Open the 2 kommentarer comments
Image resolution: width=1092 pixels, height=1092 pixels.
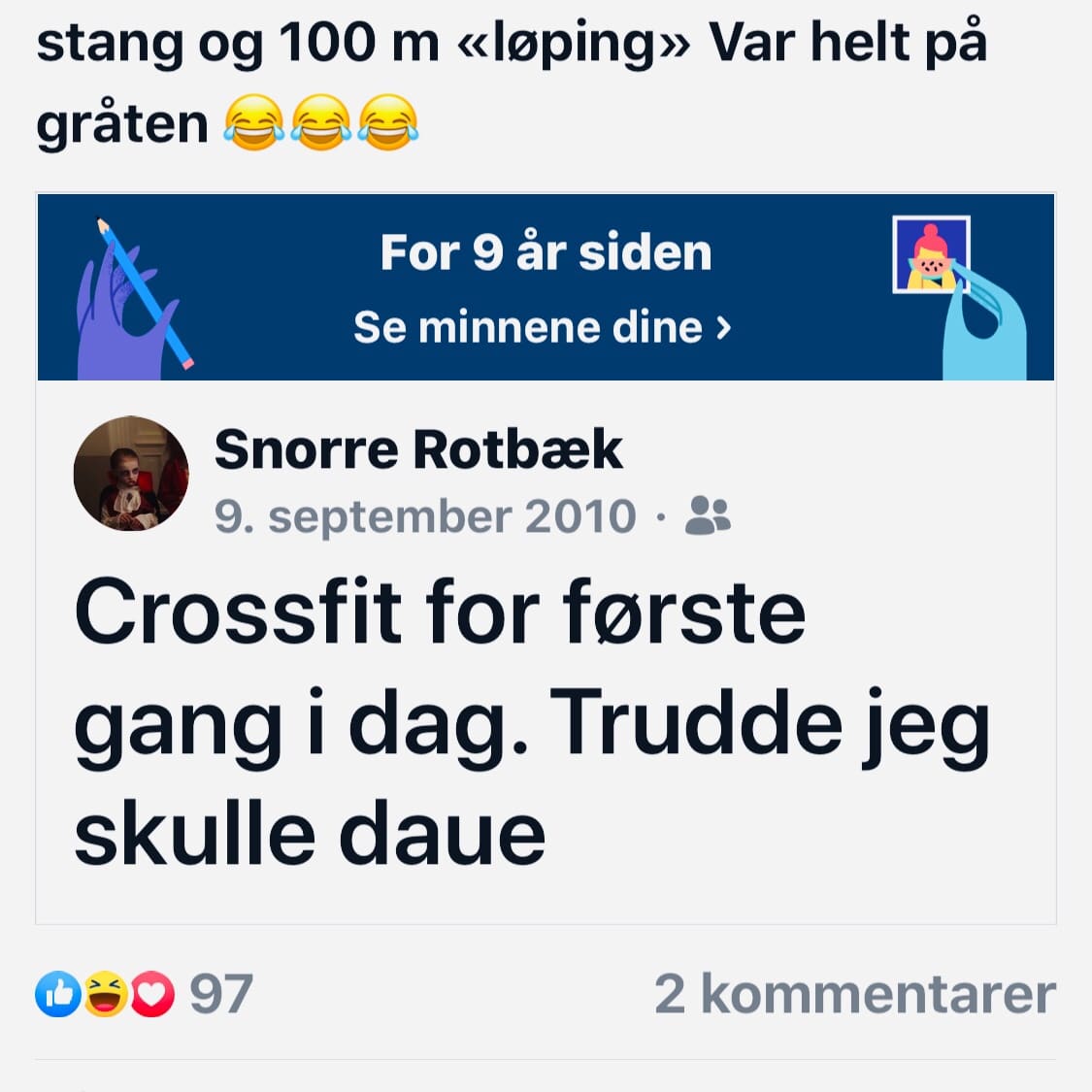point(854,994)
